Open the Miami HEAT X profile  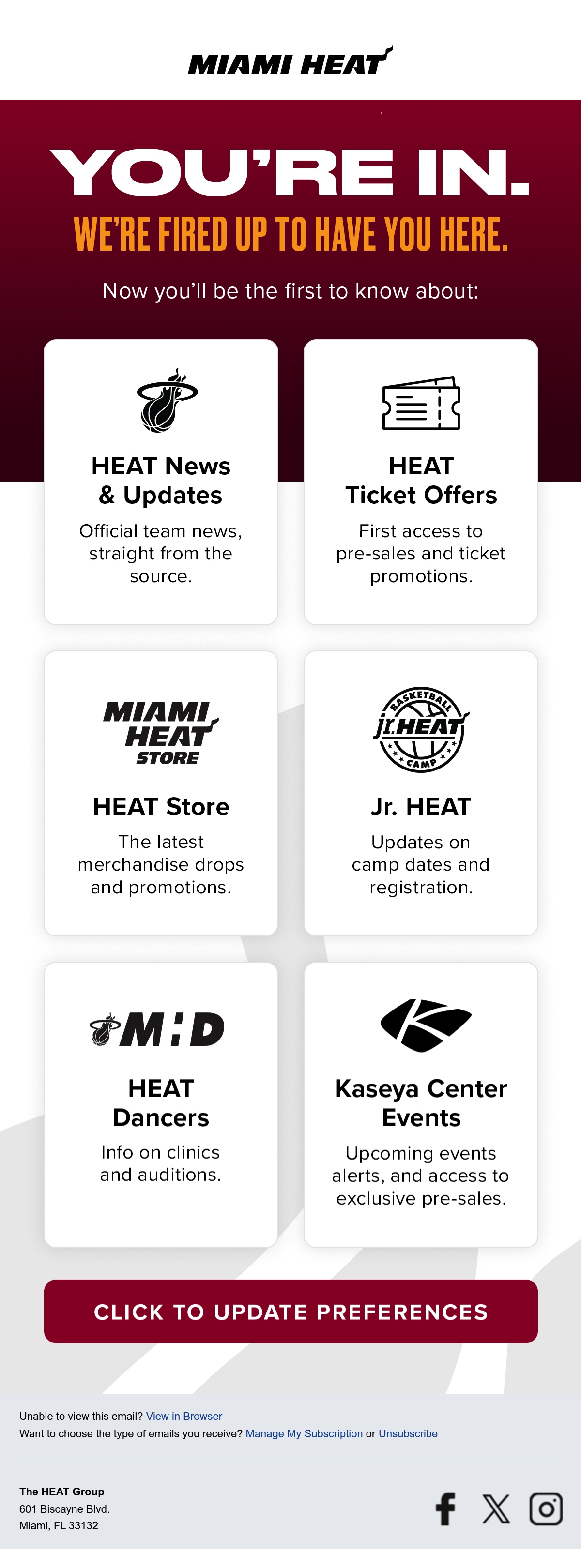(496, 1509)
